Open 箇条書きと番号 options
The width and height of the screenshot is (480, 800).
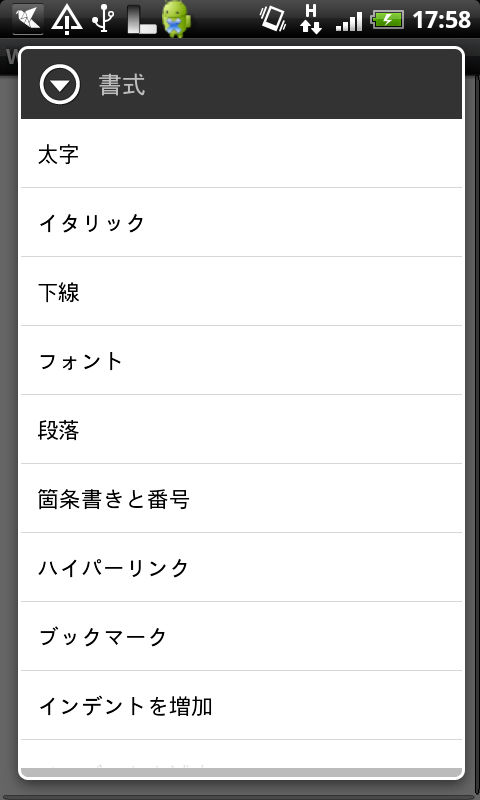tap(241, 498)
